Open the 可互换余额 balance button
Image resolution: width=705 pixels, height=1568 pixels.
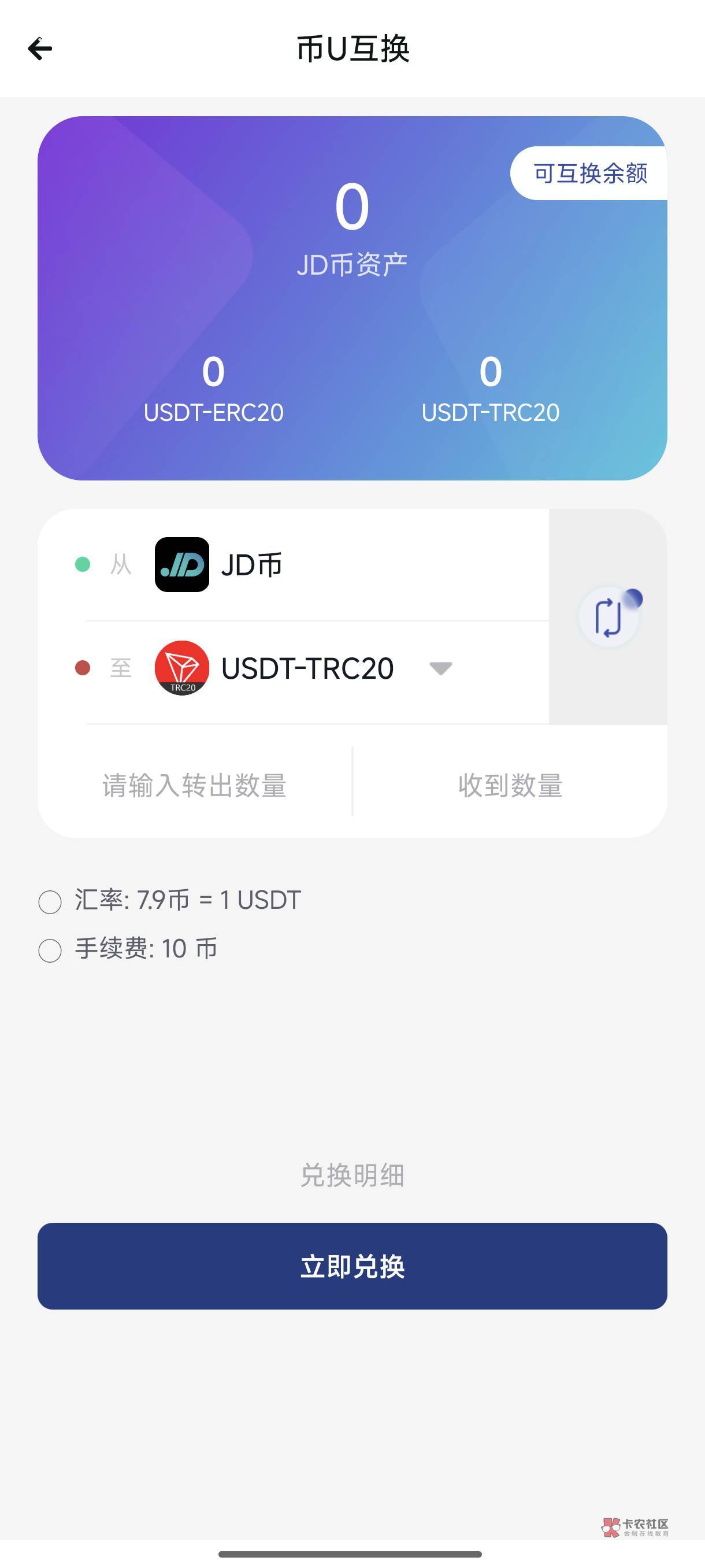(x=589, y=173)
